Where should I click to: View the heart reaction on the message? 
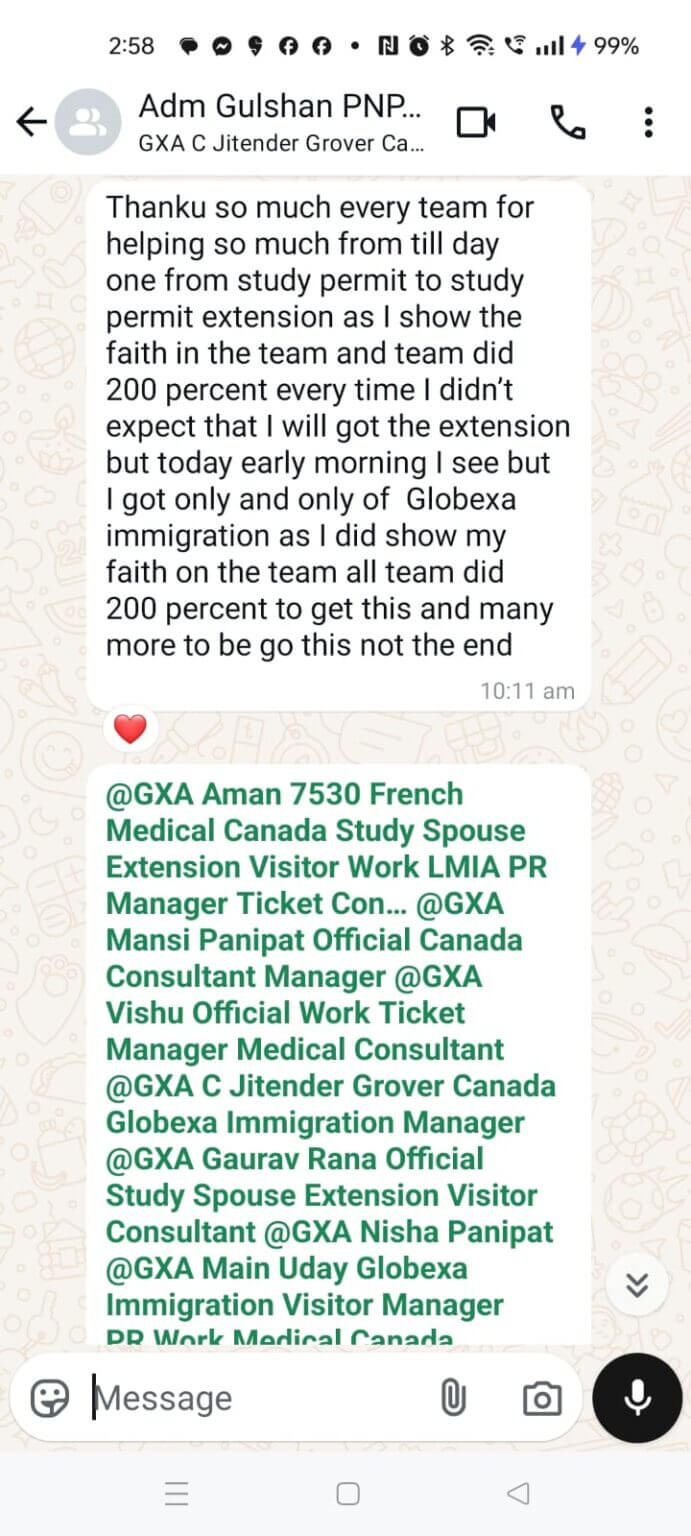tap(130, 731)
